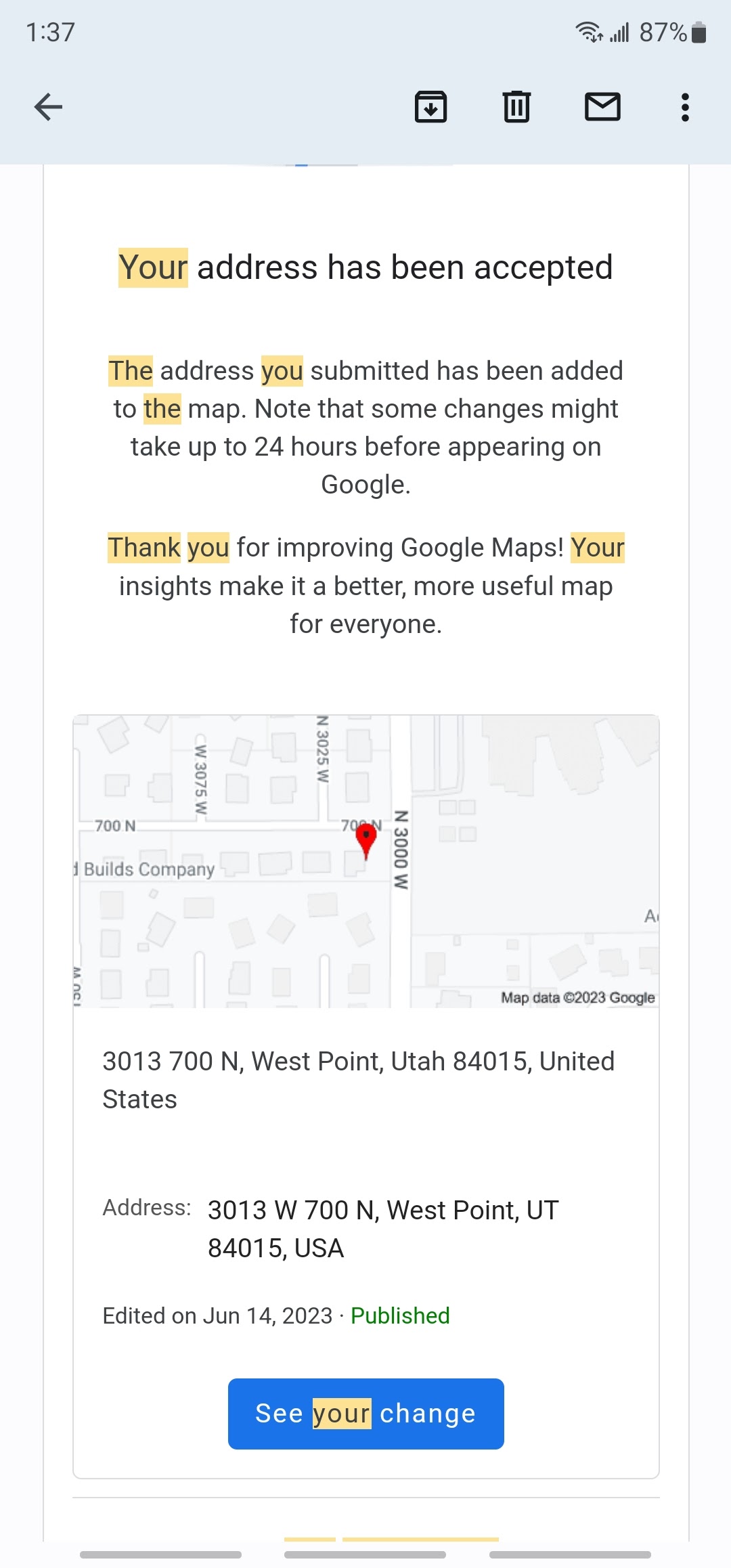The height and width of the screenshot is (1568, 731).
Task: Delete this email
Action: click(x=516, y=107)
